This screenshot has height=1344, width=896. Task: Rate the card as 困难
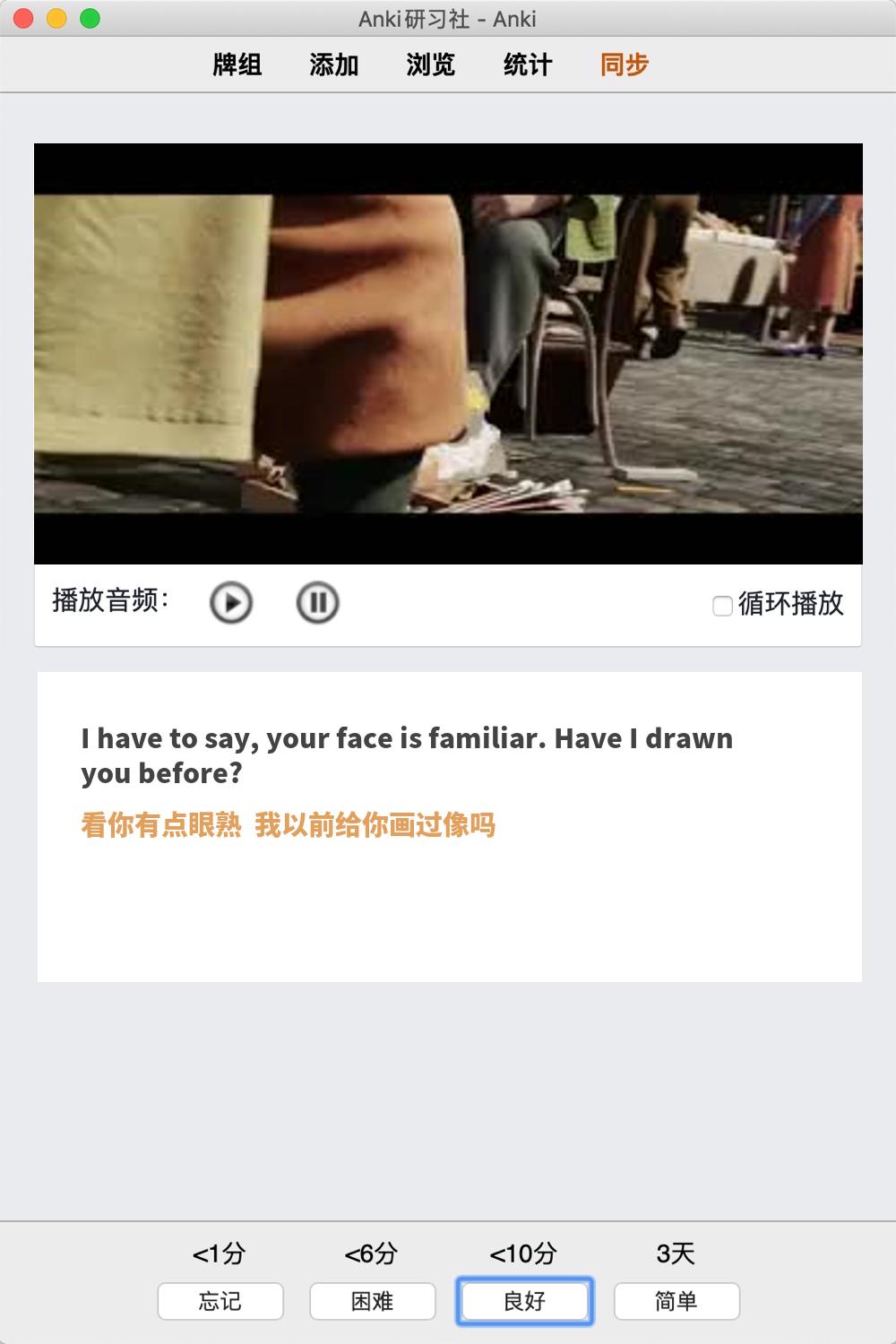tap(373, 1301)
